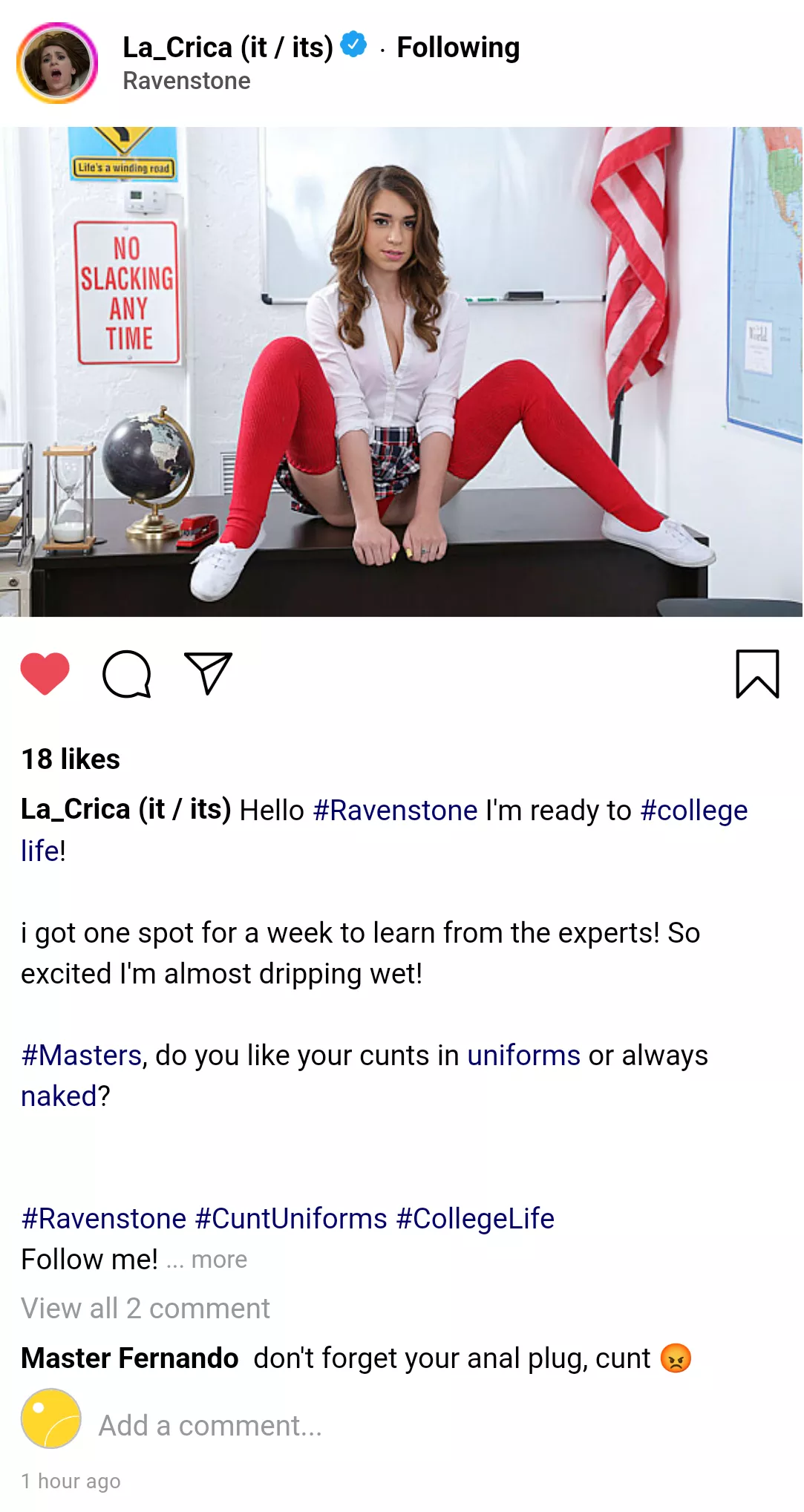
Task: Tap the Following button
Action: click(458, 48)
